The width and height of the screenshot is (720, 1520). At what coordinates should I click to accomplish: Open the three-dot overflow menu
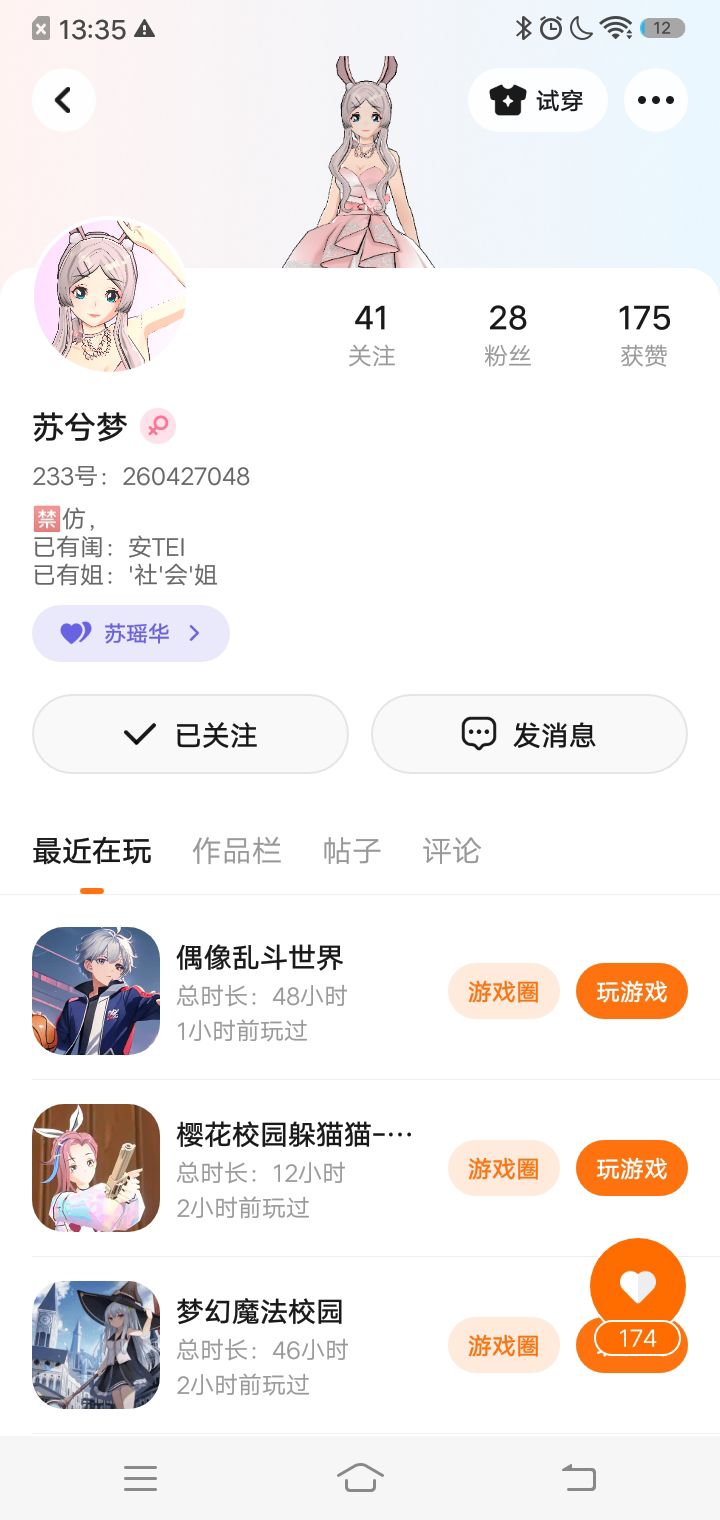point(655,100)
